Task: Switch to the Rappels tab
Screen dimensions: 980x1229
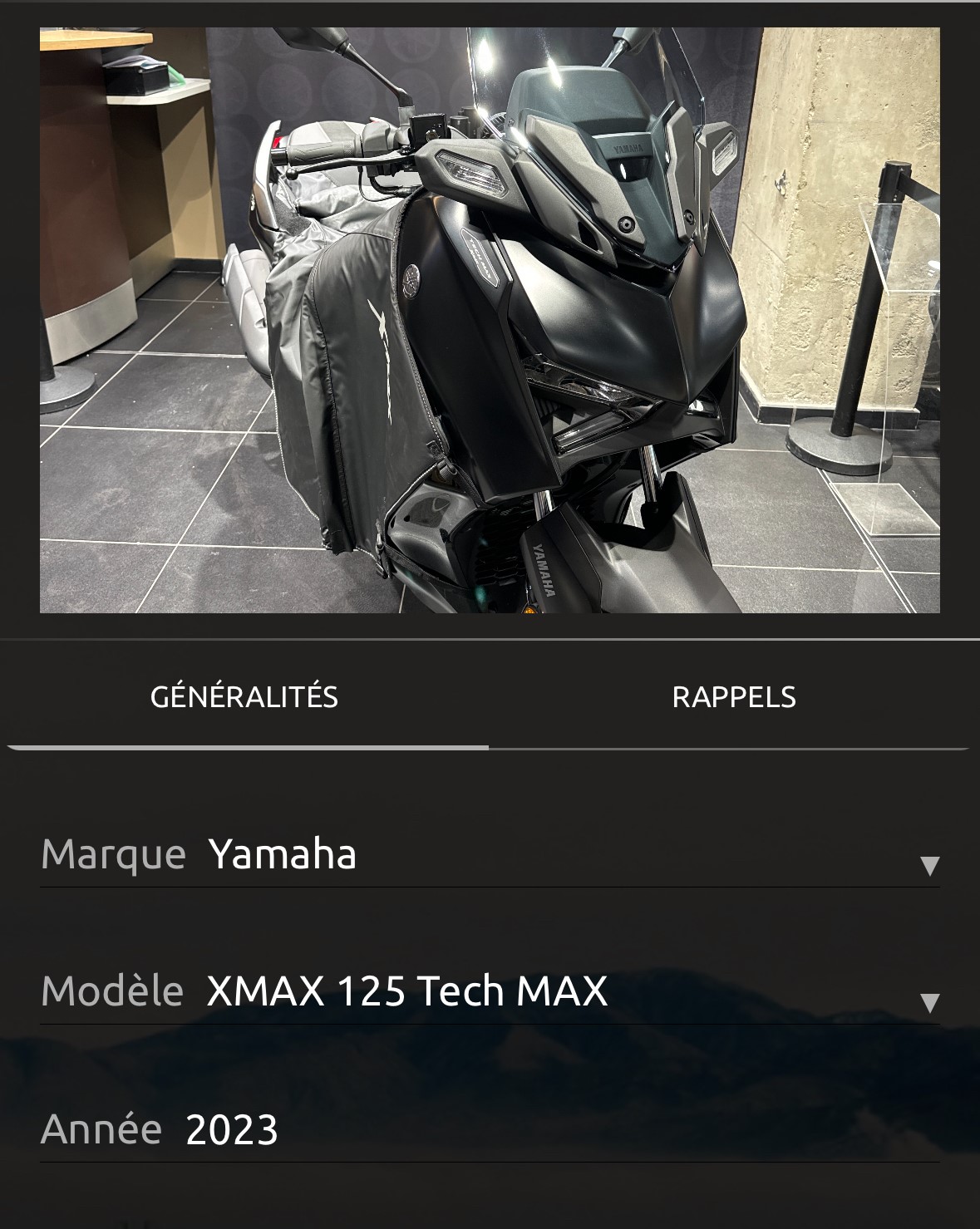Action: 733,696
